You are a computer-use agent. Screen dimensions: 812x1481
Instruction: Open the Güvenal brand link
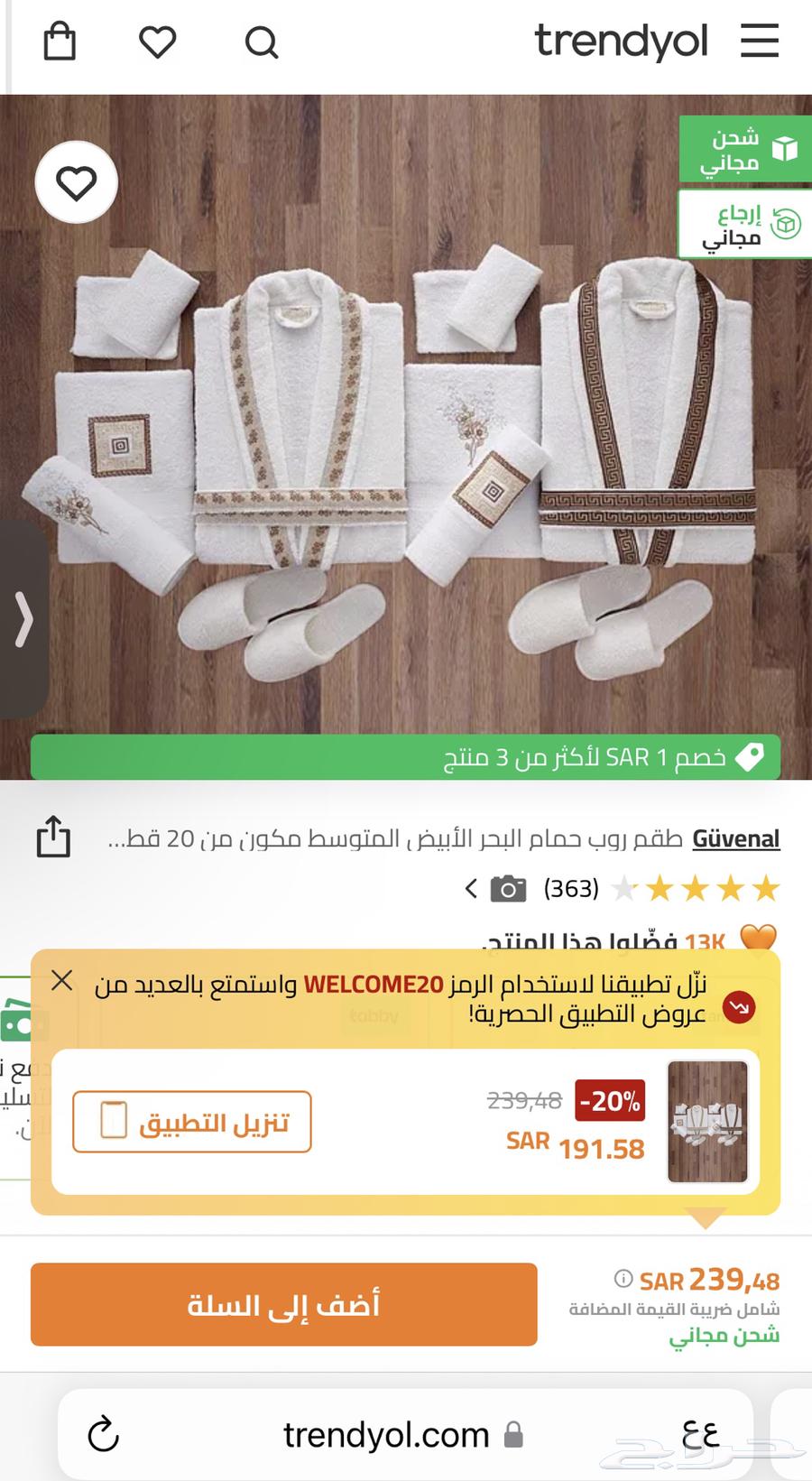[736, 838]
